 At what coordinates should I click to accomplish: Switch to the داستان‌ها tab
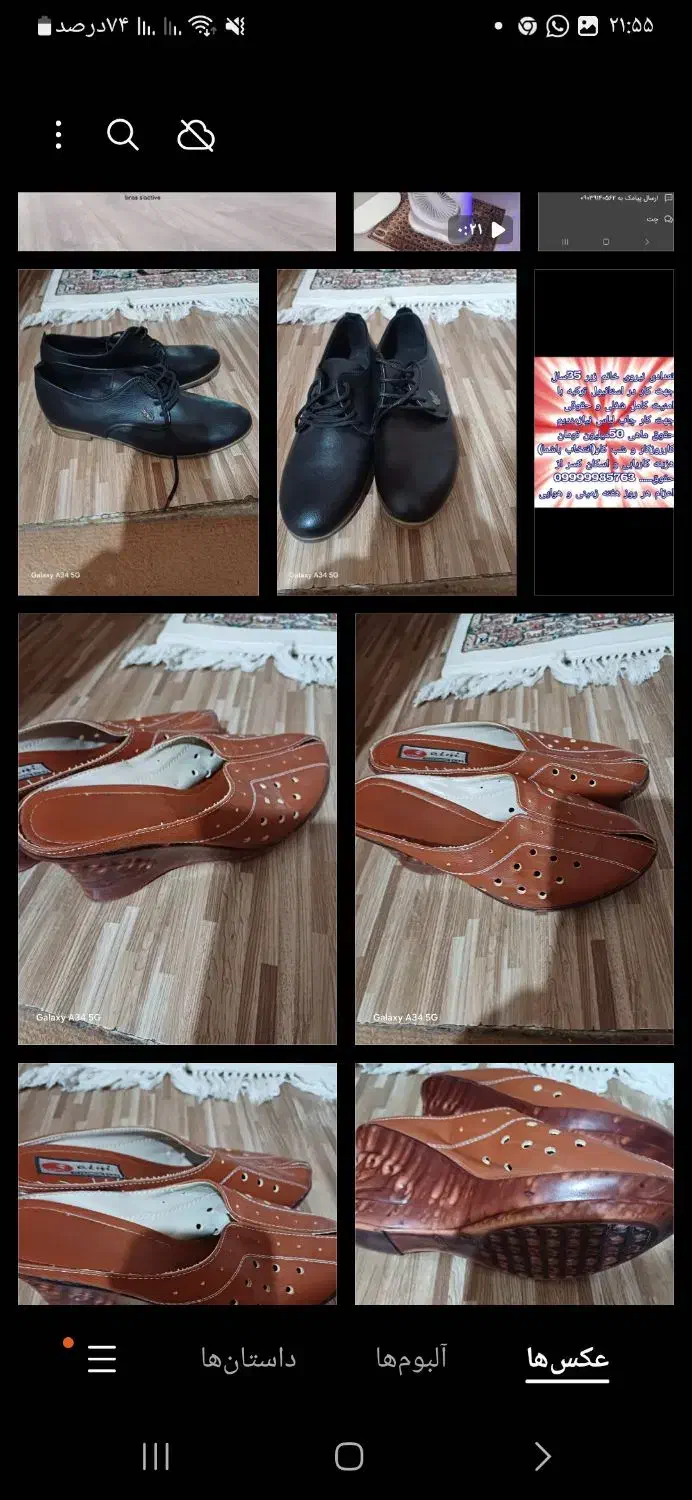[x=249, y=1359]
